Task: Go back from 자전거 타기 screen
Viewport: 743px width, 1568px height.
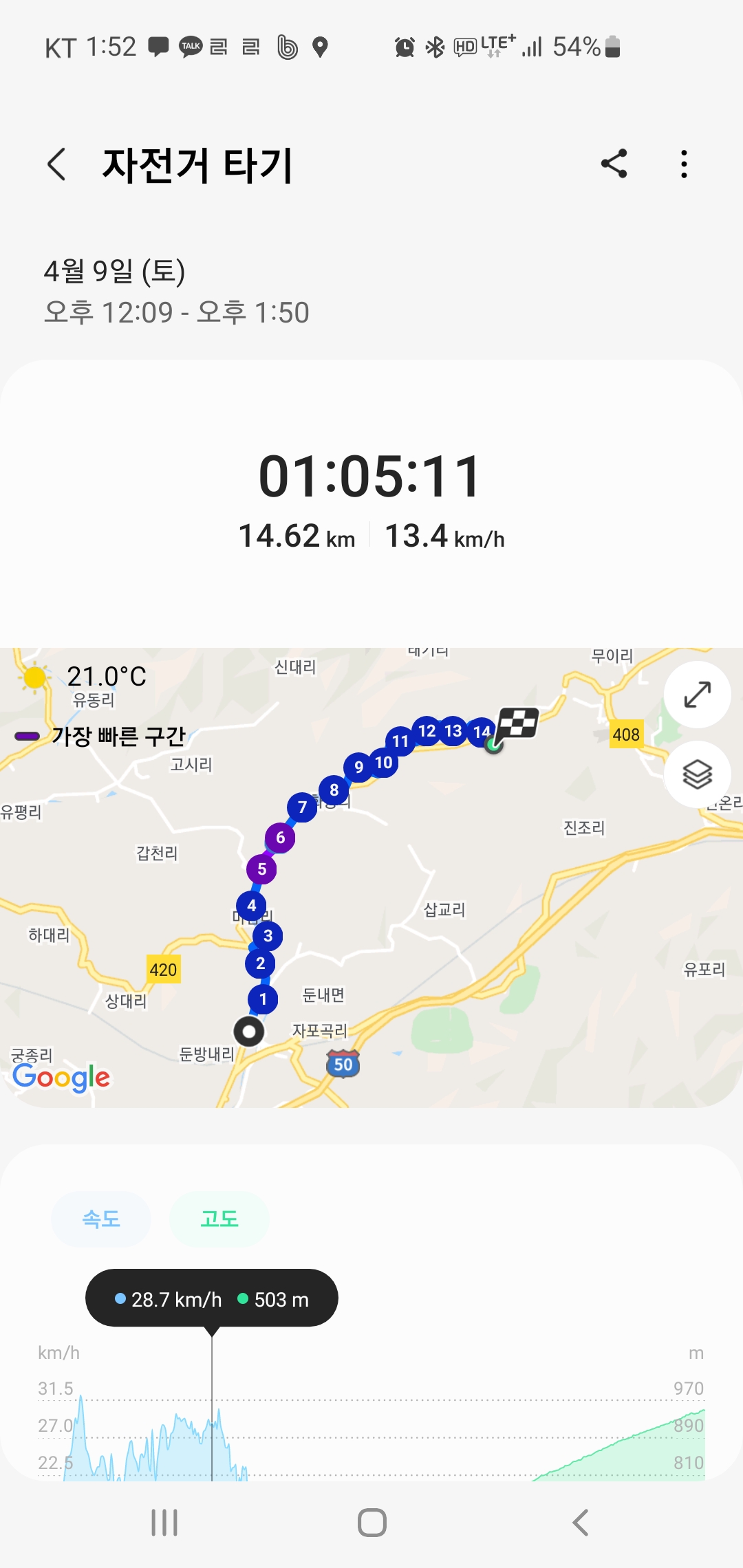Action: pyautogui.click(x=57, y=164)
